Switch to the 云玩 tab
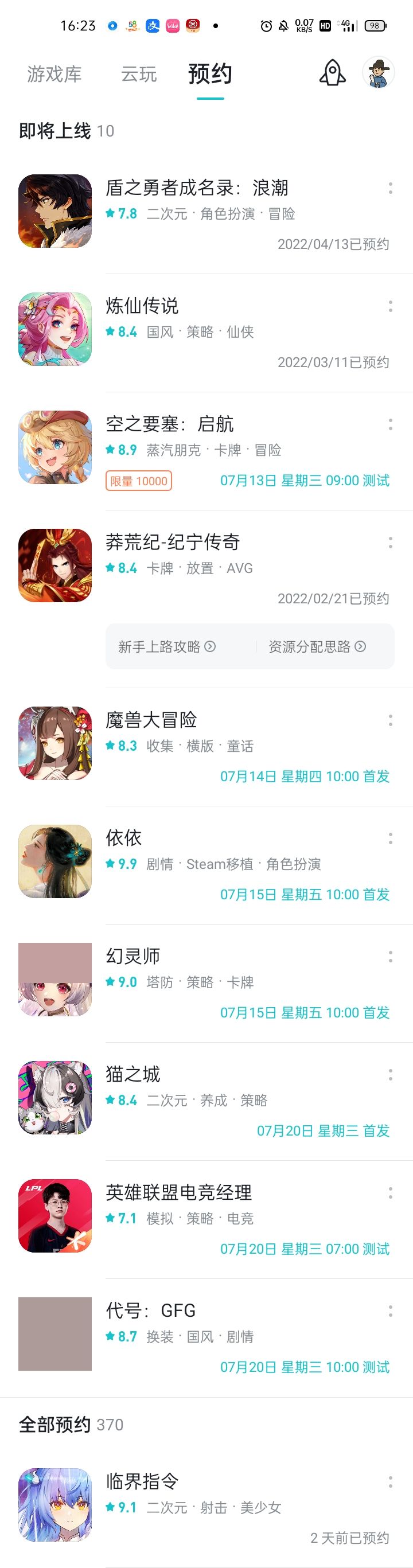 138,74
